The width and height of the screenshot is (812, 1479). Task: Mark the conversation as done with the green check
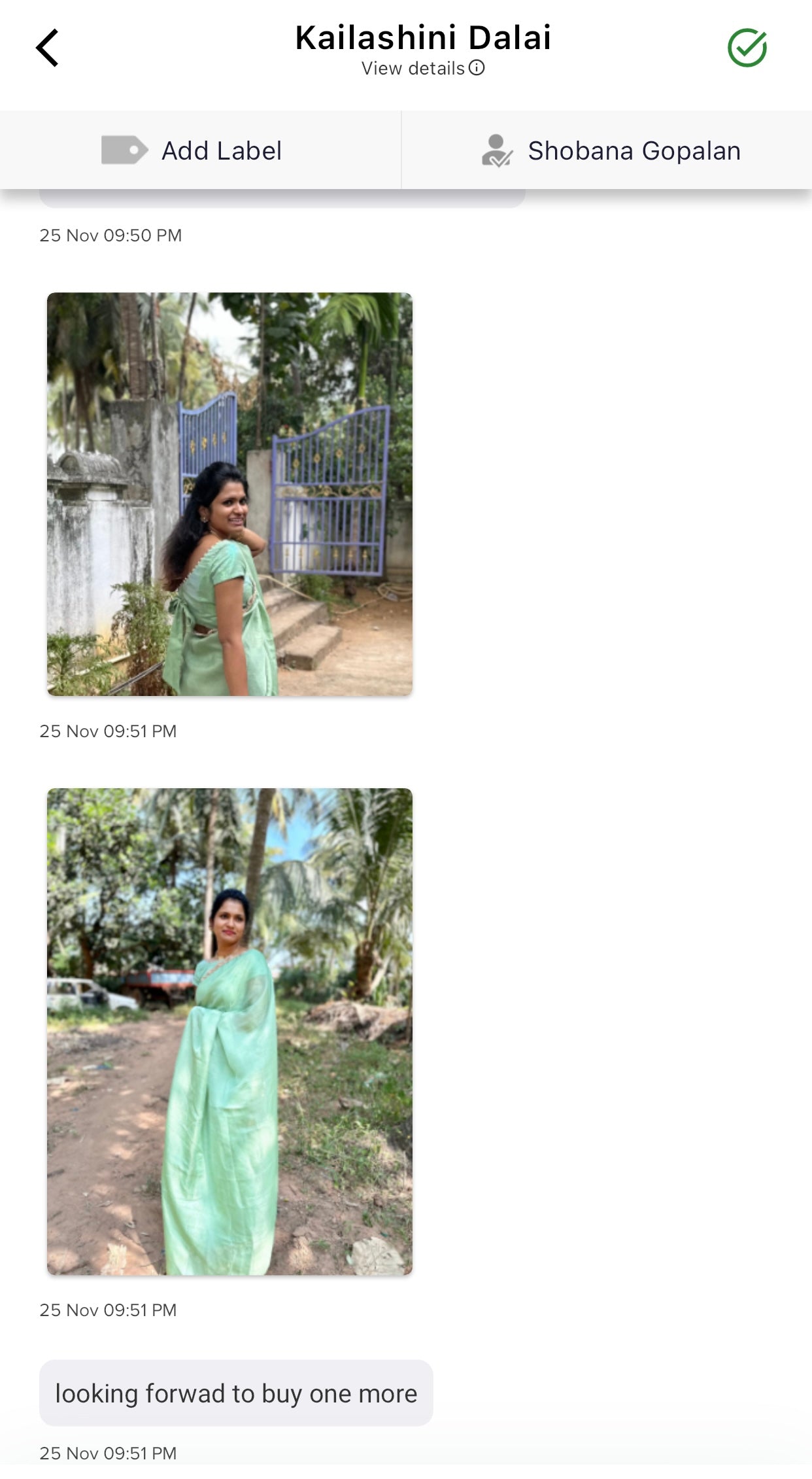tap(747, 48)
